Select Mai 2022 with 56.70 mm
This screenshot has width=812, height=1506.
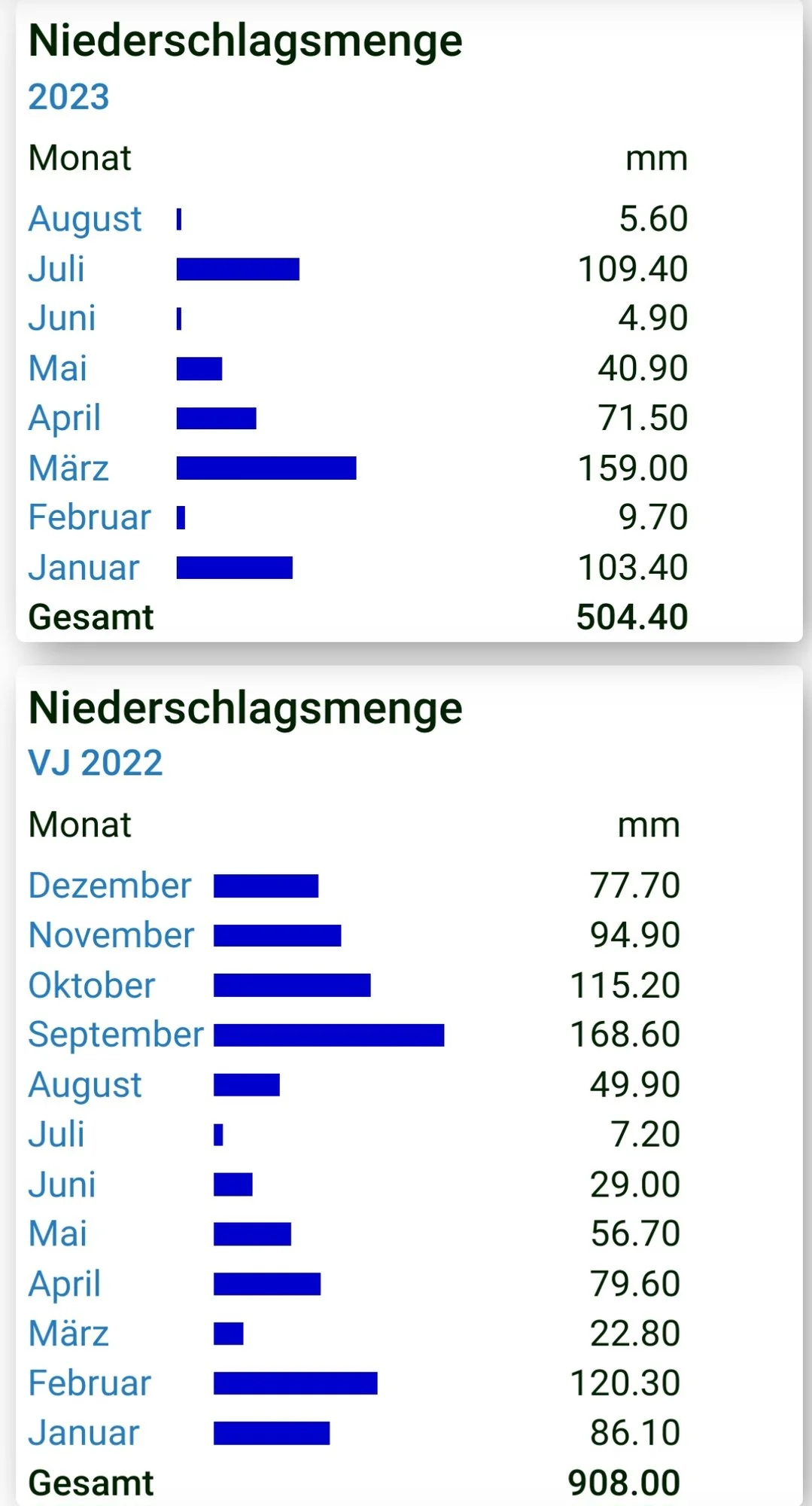coord(57,1233)
